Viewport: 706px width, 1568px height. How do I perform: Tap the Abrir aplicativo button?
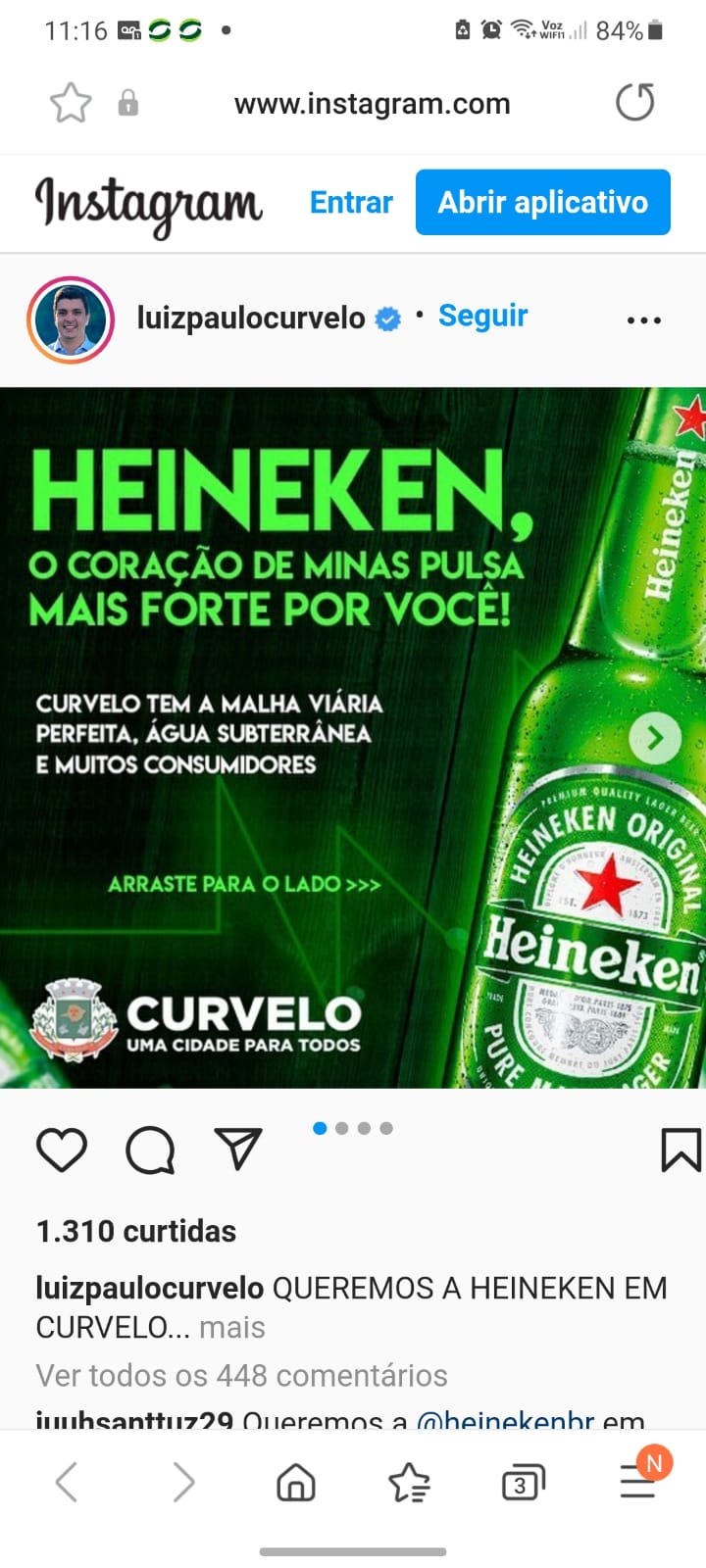point(542,202)
